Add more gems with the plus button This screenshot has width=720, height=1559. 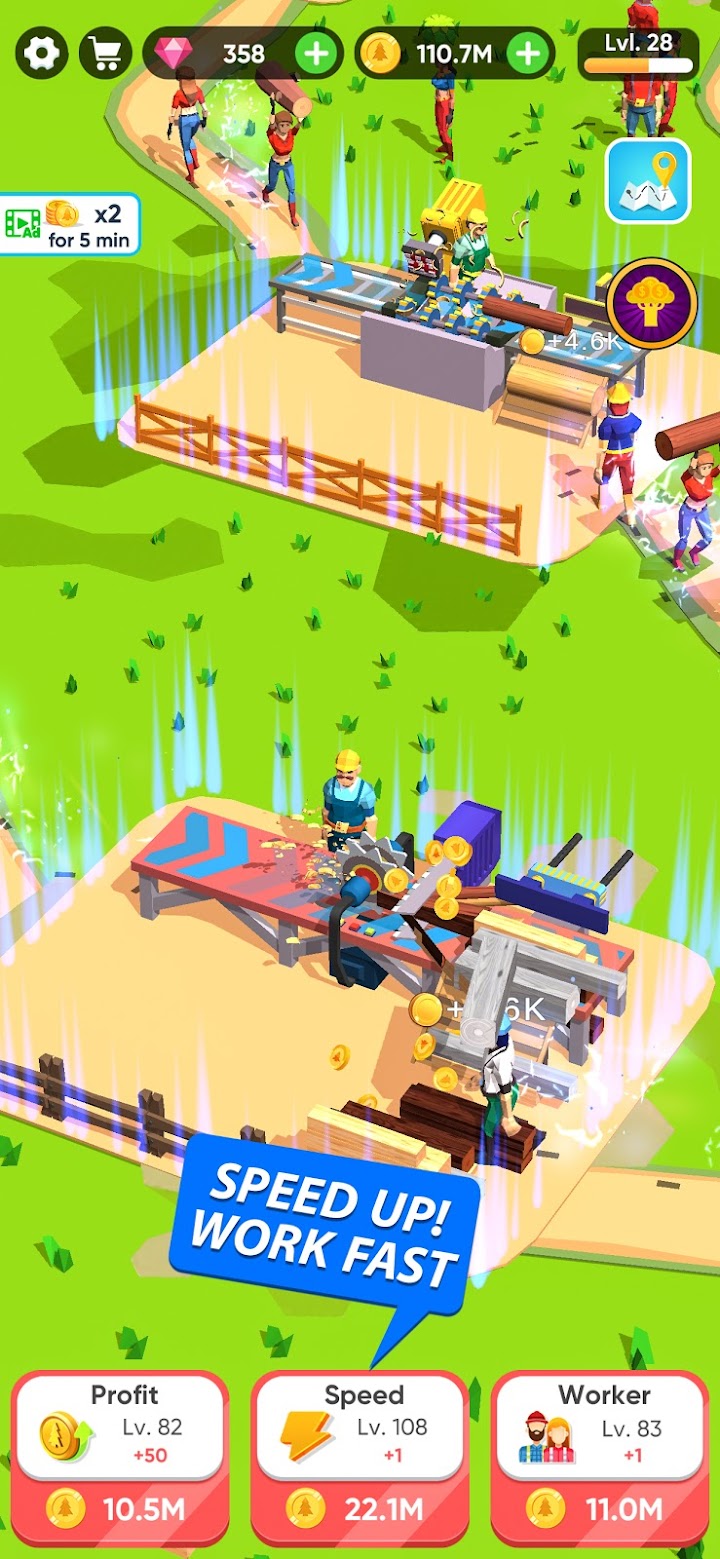317,53
